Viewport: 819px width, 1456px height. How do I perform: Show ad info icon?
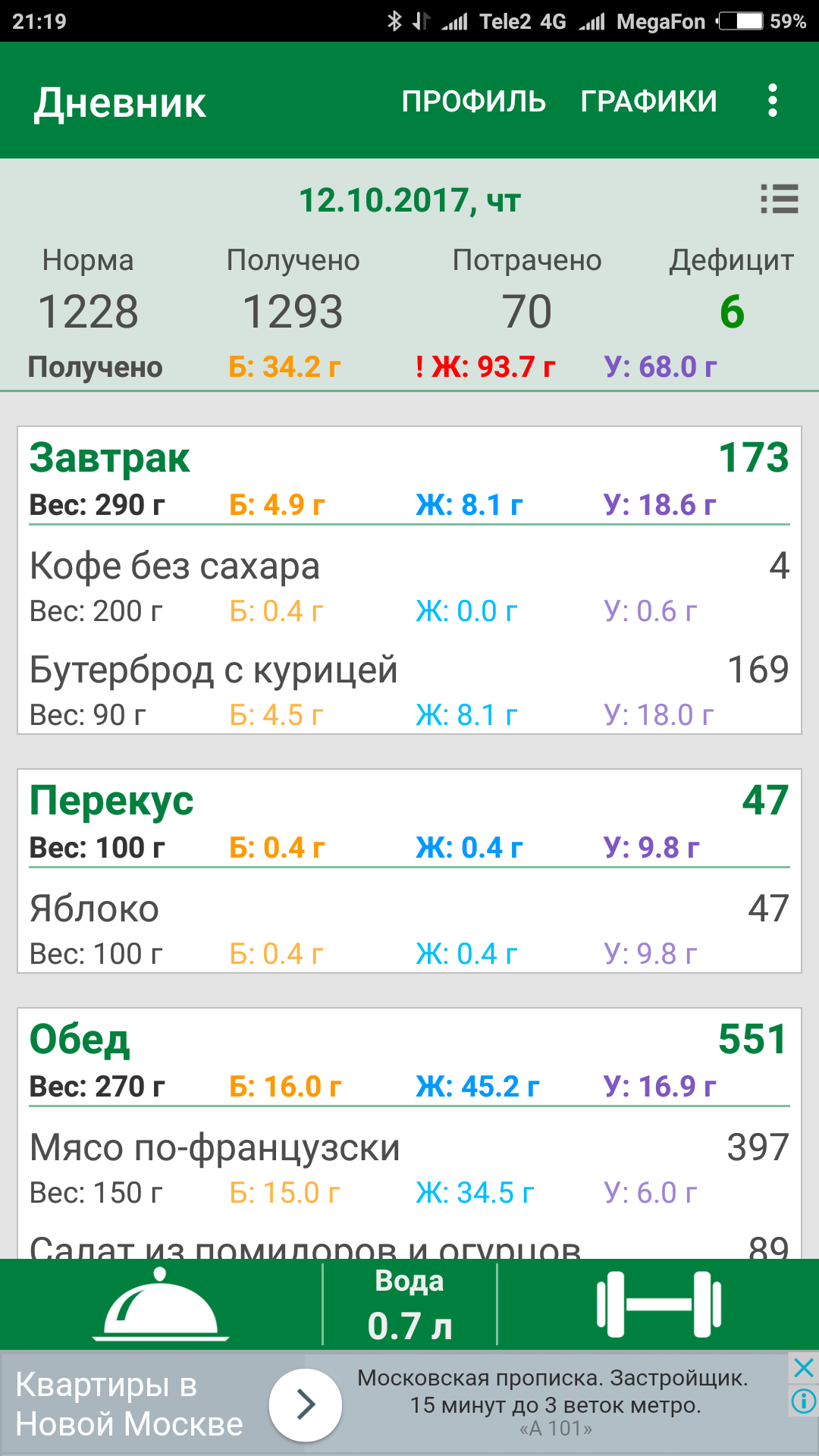(x=803, y=1400)
